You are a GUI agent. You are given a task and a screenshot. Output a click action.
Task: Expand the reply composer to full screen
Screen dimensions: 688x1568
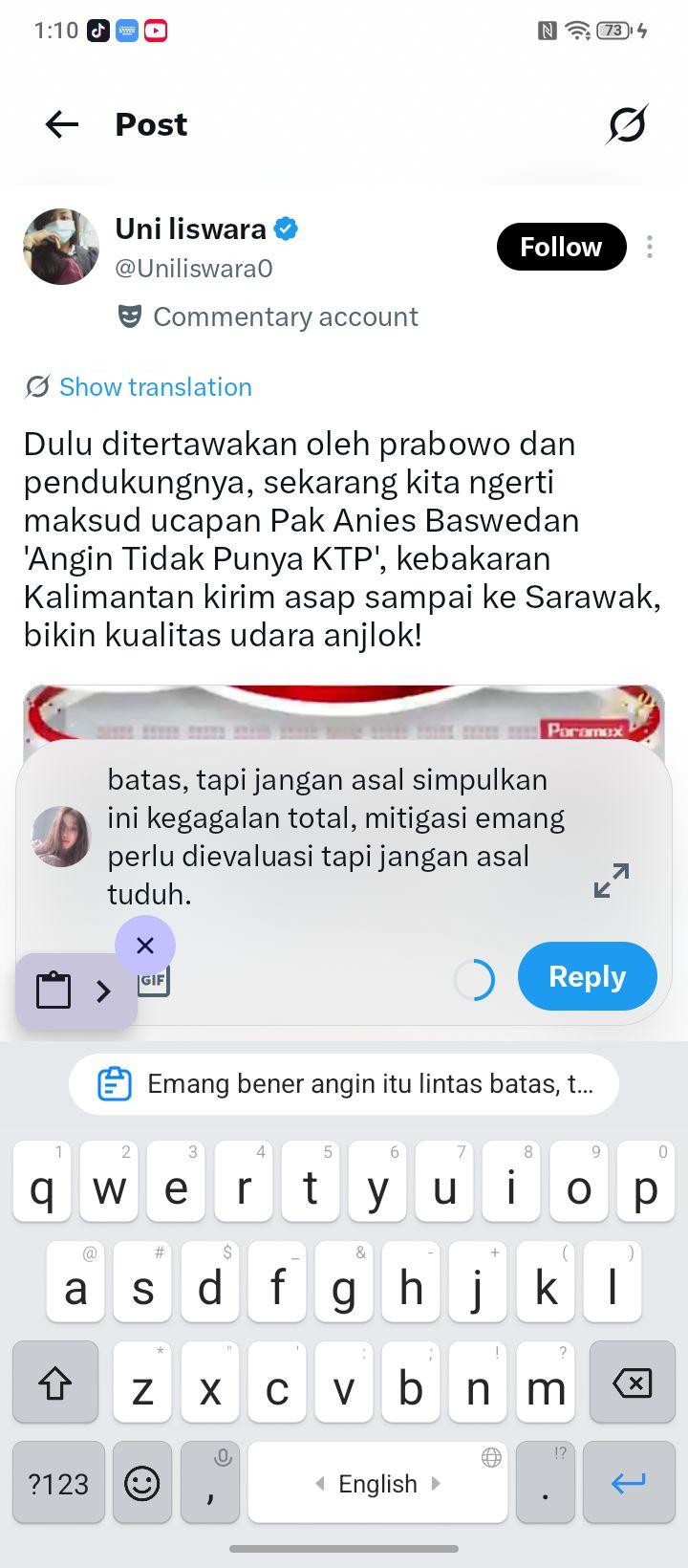tap(612, 881)
